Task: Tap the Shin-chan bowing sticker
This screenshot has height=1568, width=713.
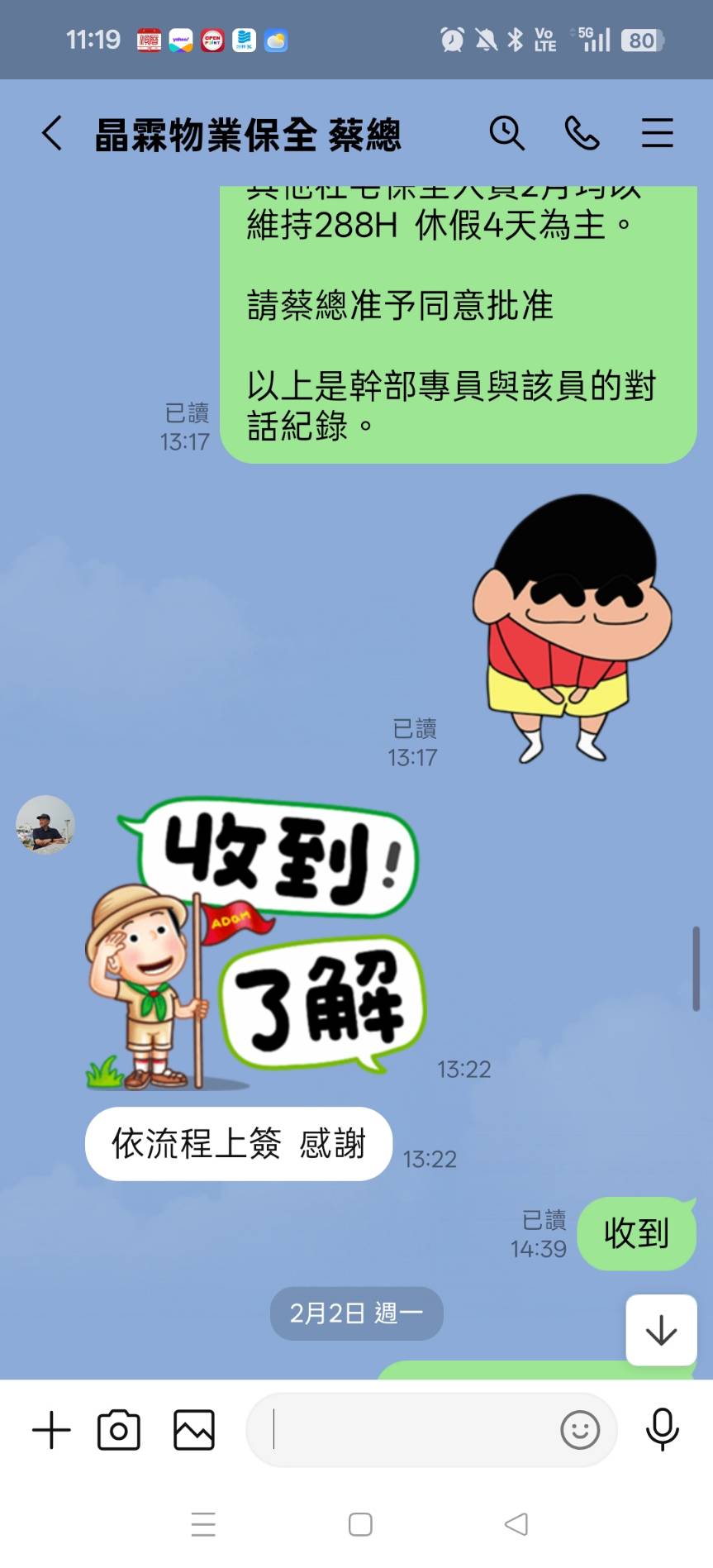Action: tap(572, 628)
